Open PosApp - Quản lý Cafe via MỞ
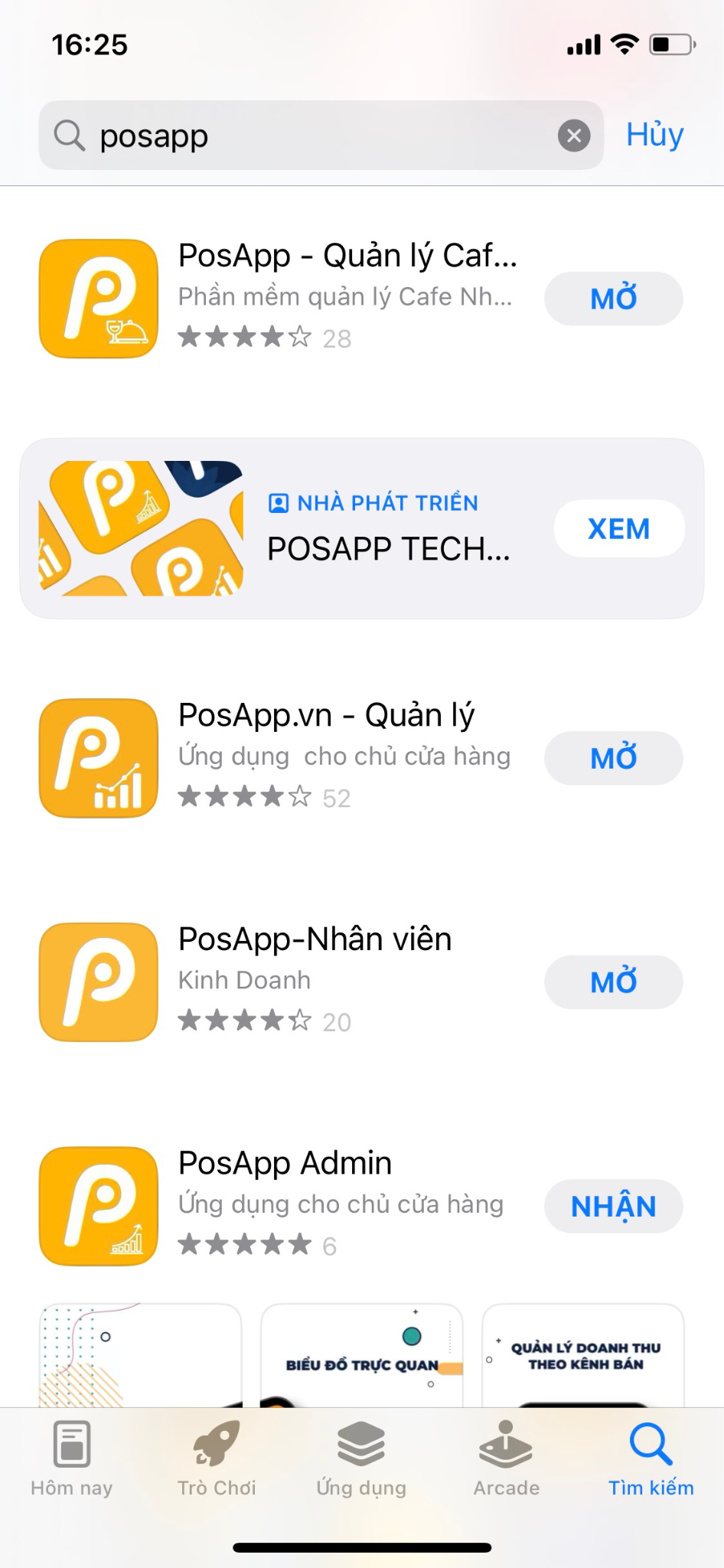This screenshot has height=1568, width=724. (x=613, y=299)
